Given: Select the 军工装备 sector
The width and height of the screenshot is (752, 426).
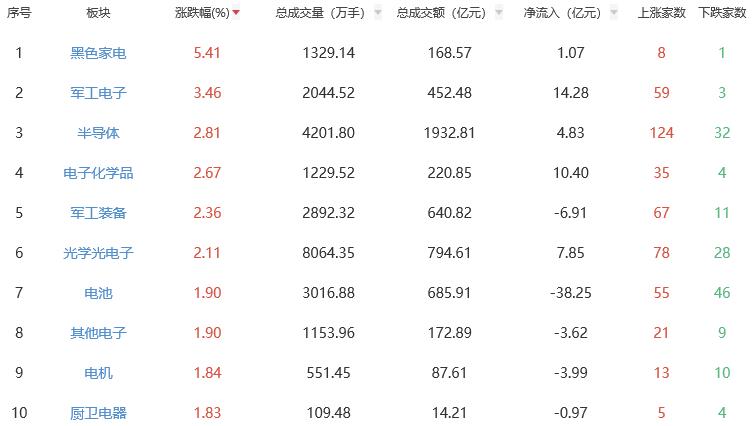Looking at the screenshot, I should (98, 213).
